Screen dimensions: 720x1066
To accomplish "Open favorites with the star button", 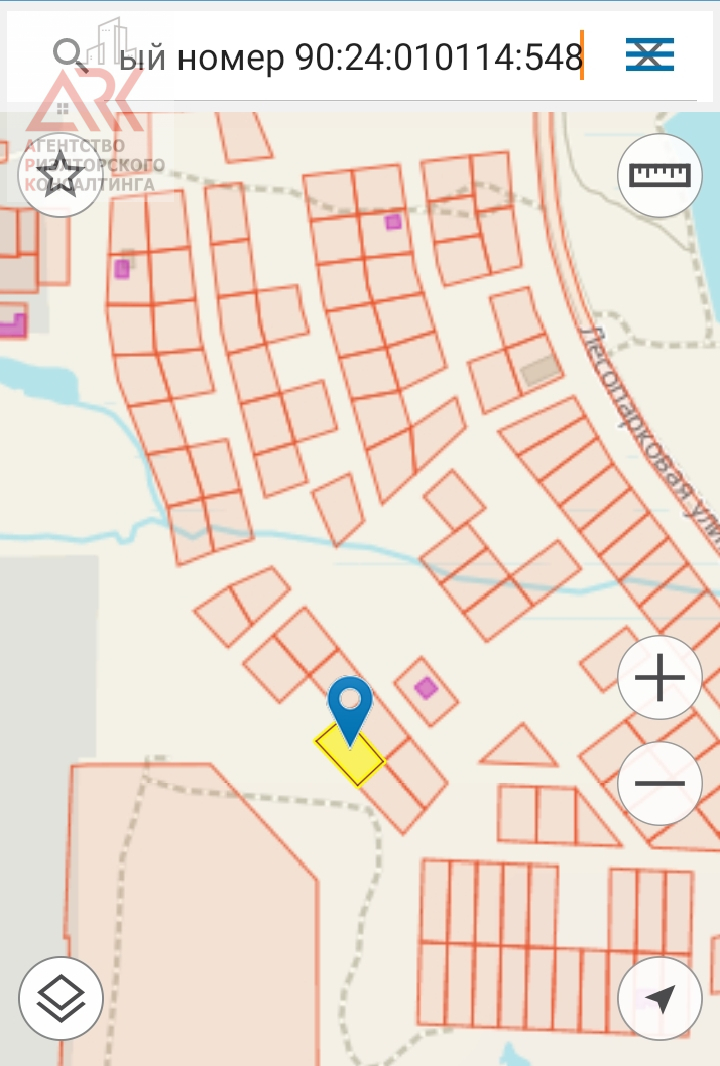I will [60, 175].
